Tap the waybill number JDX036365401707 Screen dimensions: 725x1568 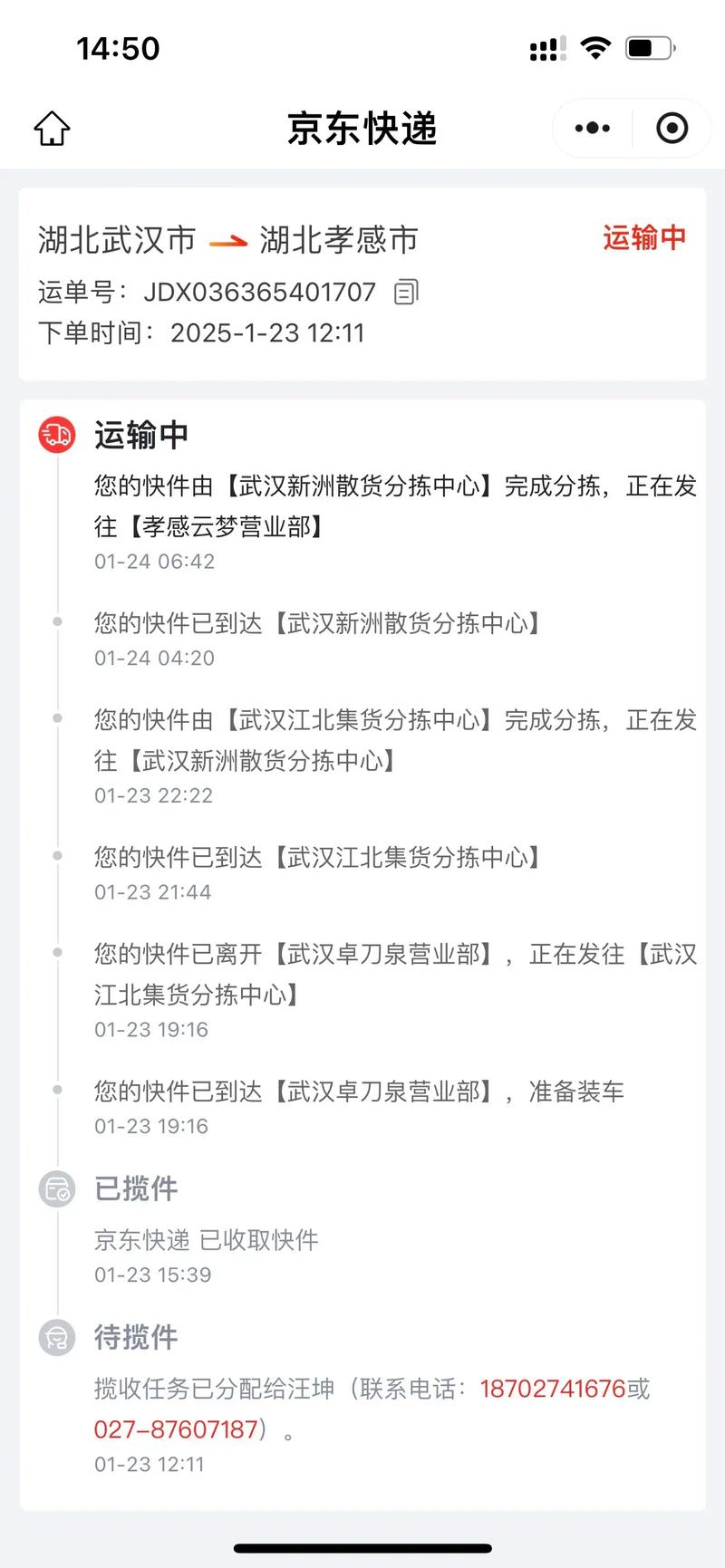coord(260,292)
